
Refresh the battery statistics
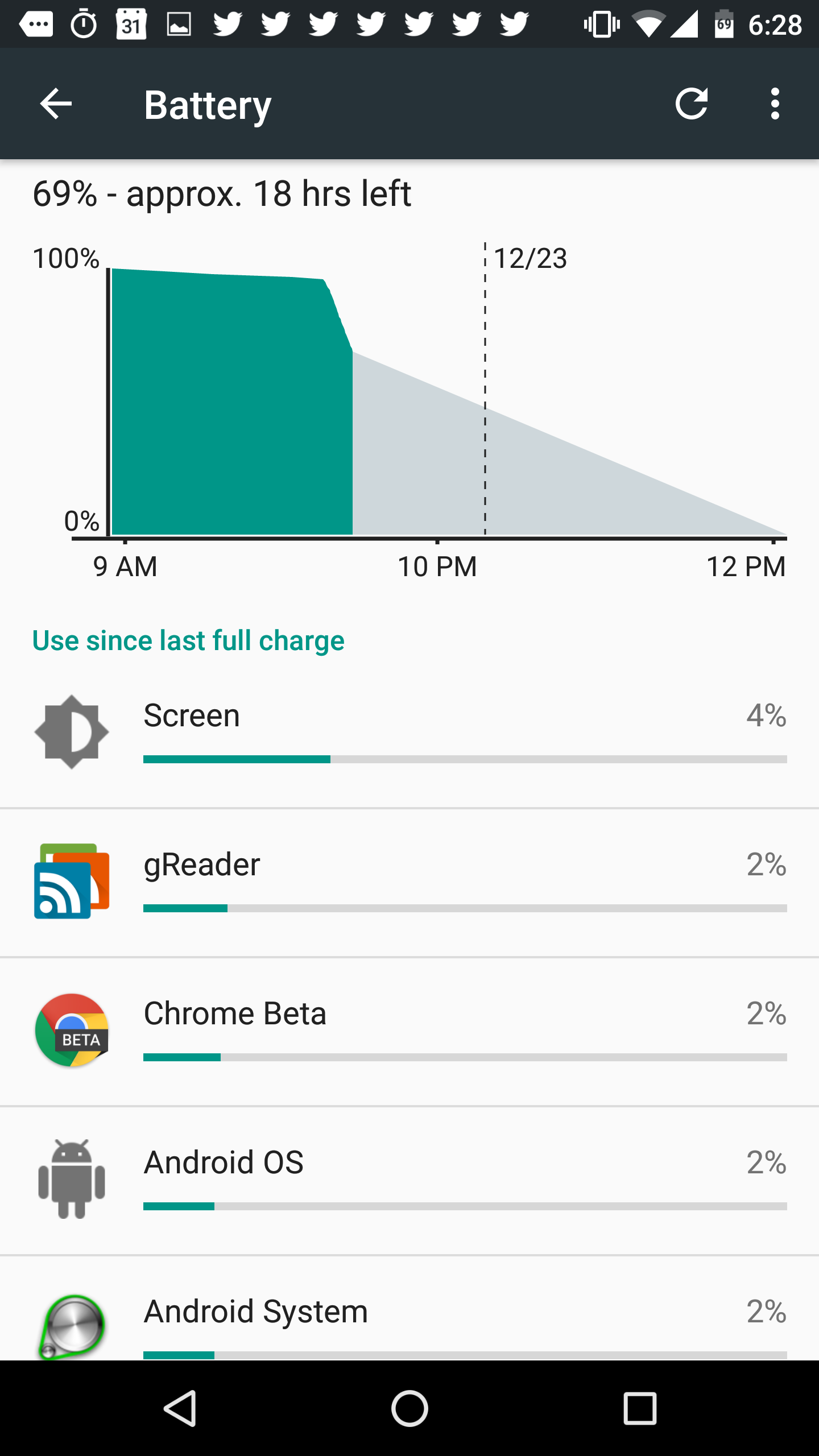coord(692,104)
